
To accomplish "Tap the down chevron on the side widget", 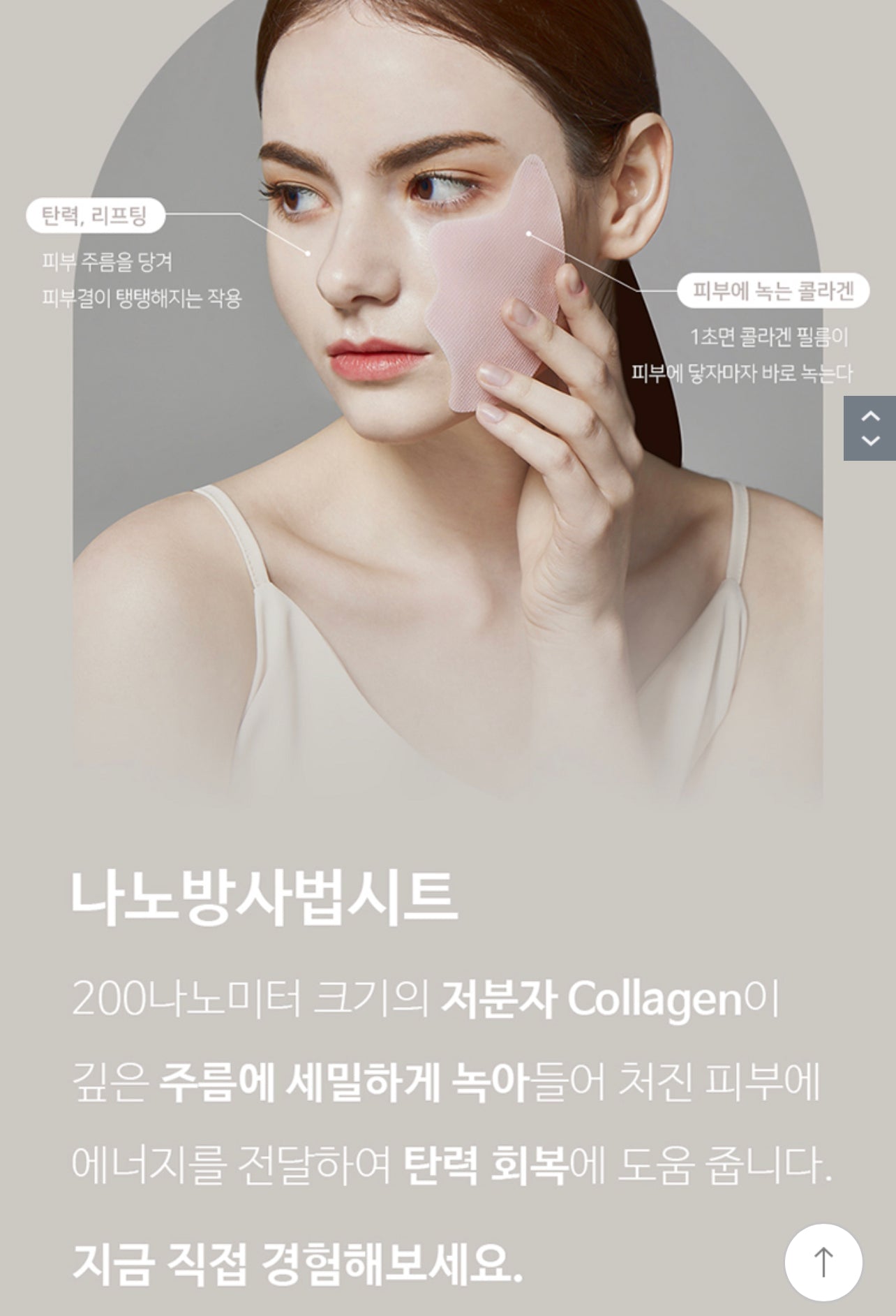I will (x=870, y=441).
